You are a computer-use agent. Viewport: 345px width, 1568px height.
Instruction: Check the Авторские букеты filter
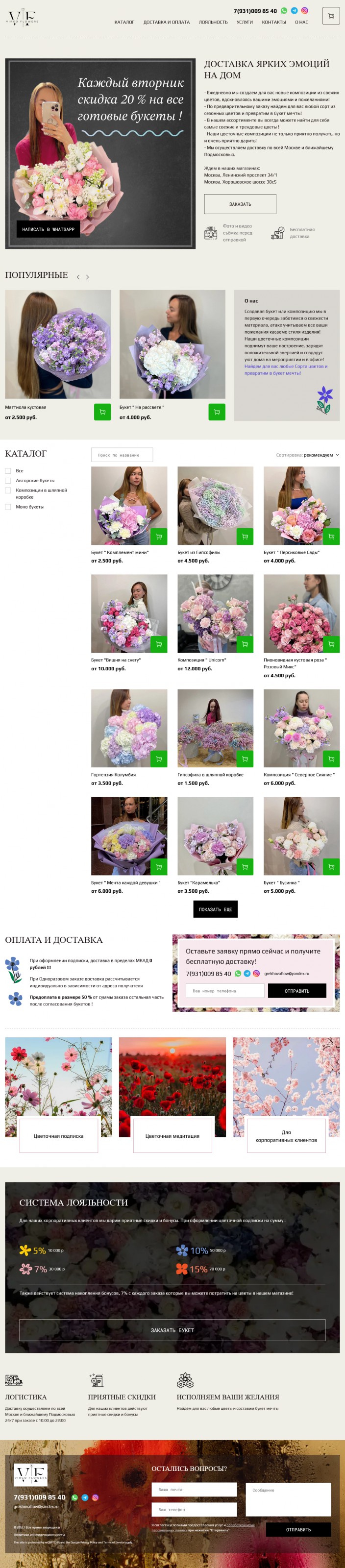[x=8, y=480]
